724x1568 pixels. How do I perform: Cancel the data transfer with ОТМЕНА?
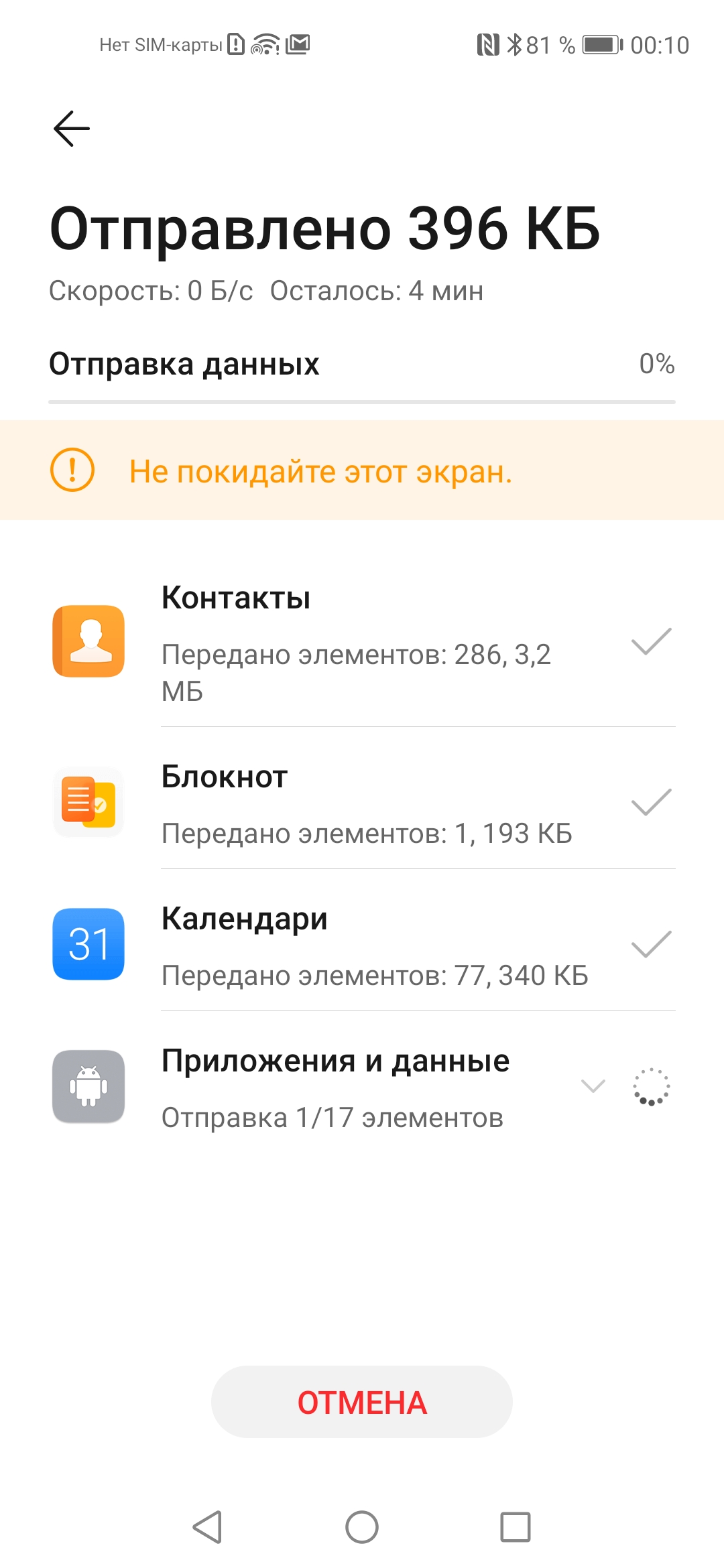click(362, 1402)
